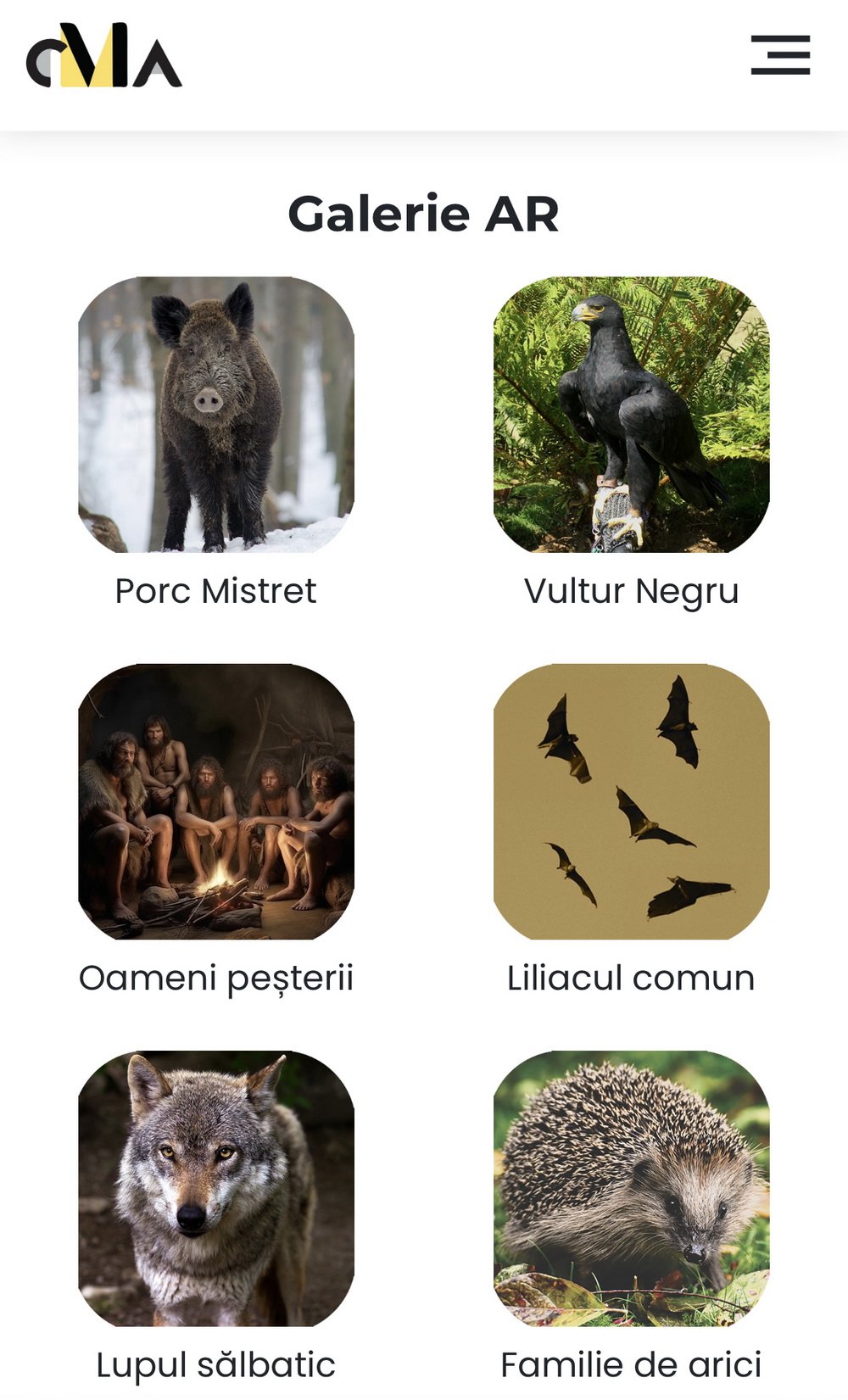
Task: Tap the Lupul sălbatic tile
Action: coord(216,1188)
